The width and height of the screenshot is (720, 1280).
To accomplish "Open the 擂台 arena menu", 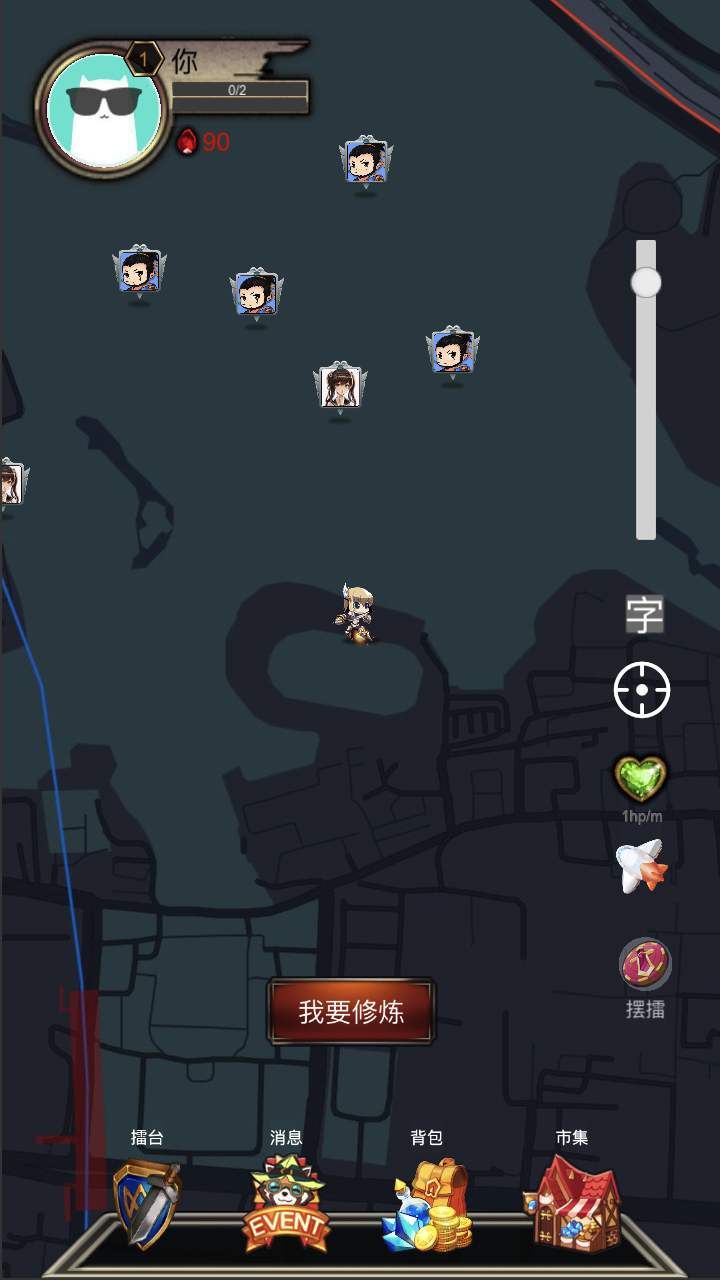I will 147,1200.
